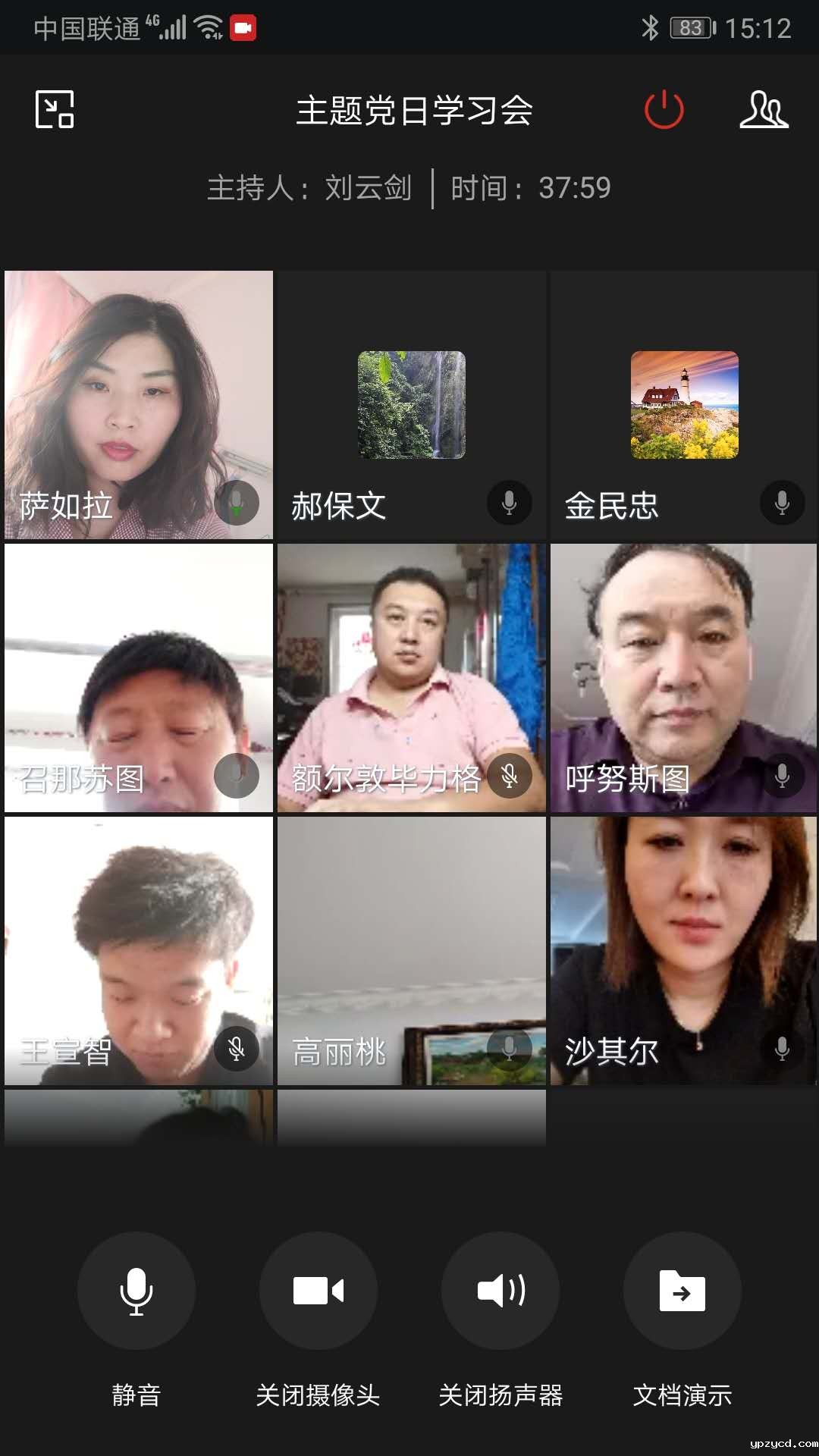Open 召那苏图's video tile

click(x=139, y=677)
